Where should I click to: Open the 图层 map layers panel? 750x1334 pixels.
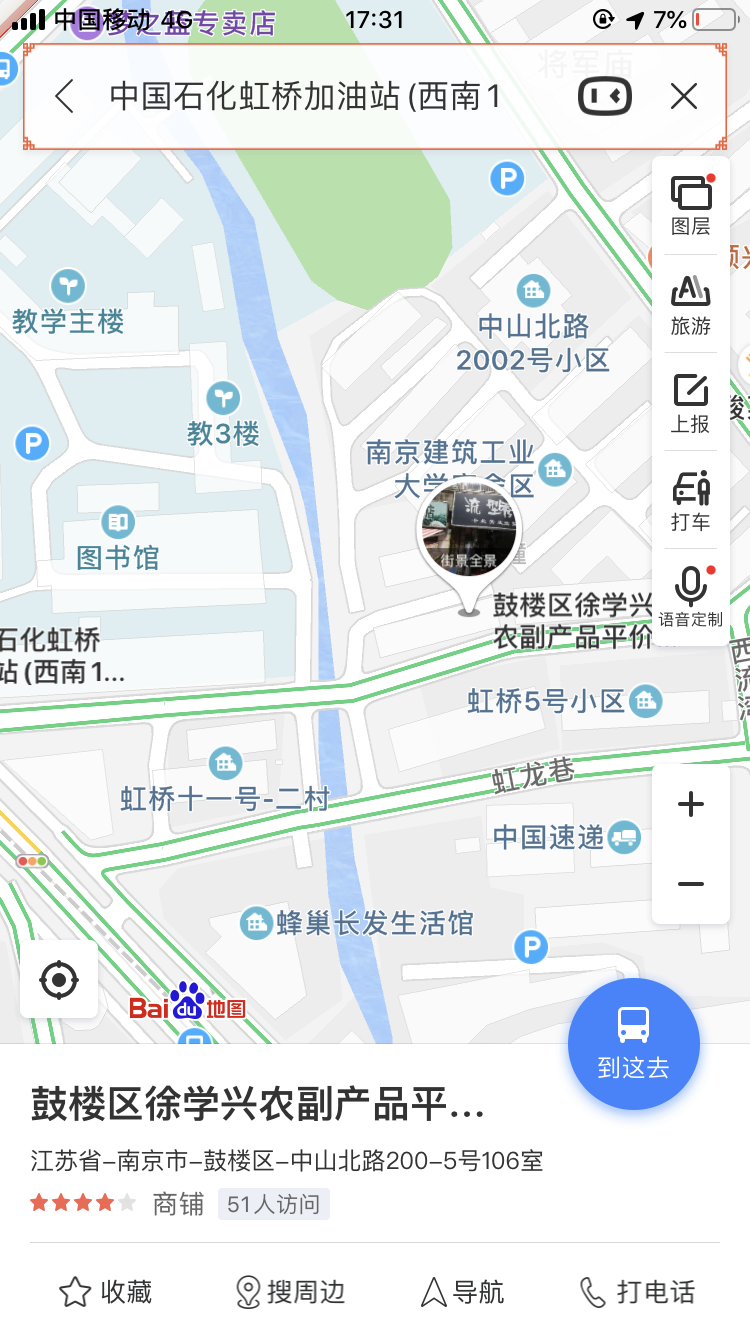point(690,205)
